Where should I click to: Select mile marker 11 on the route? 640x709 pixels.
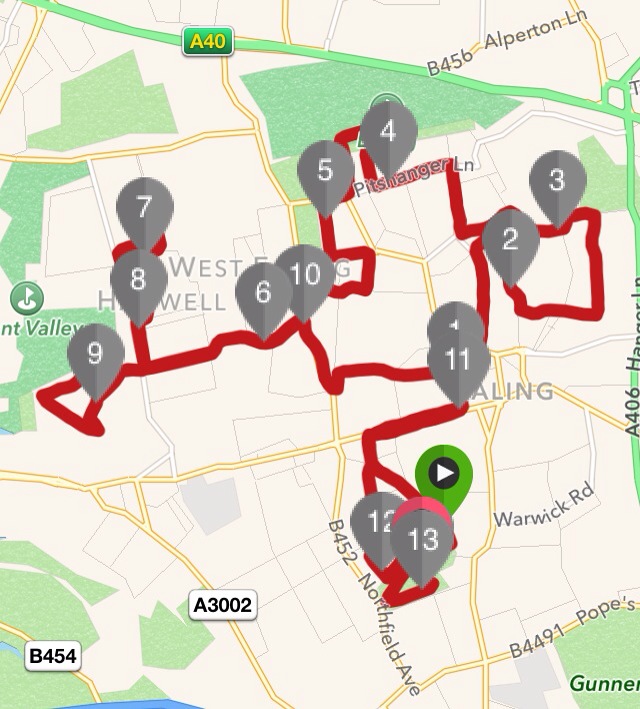459,361
